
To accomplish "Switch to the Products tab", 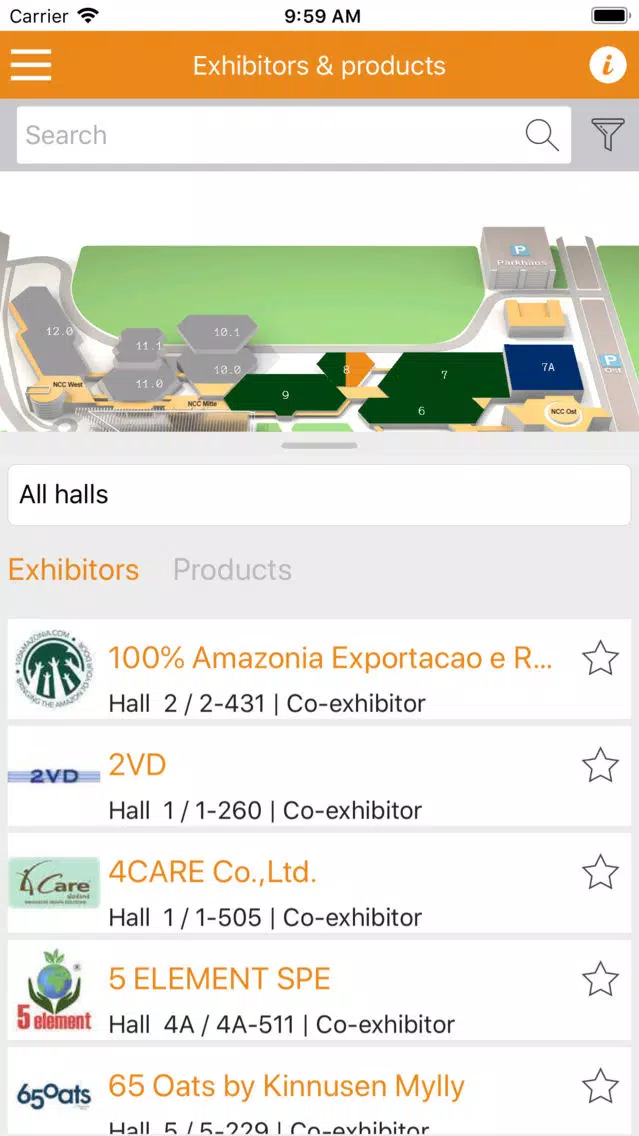I will (232, 569).
